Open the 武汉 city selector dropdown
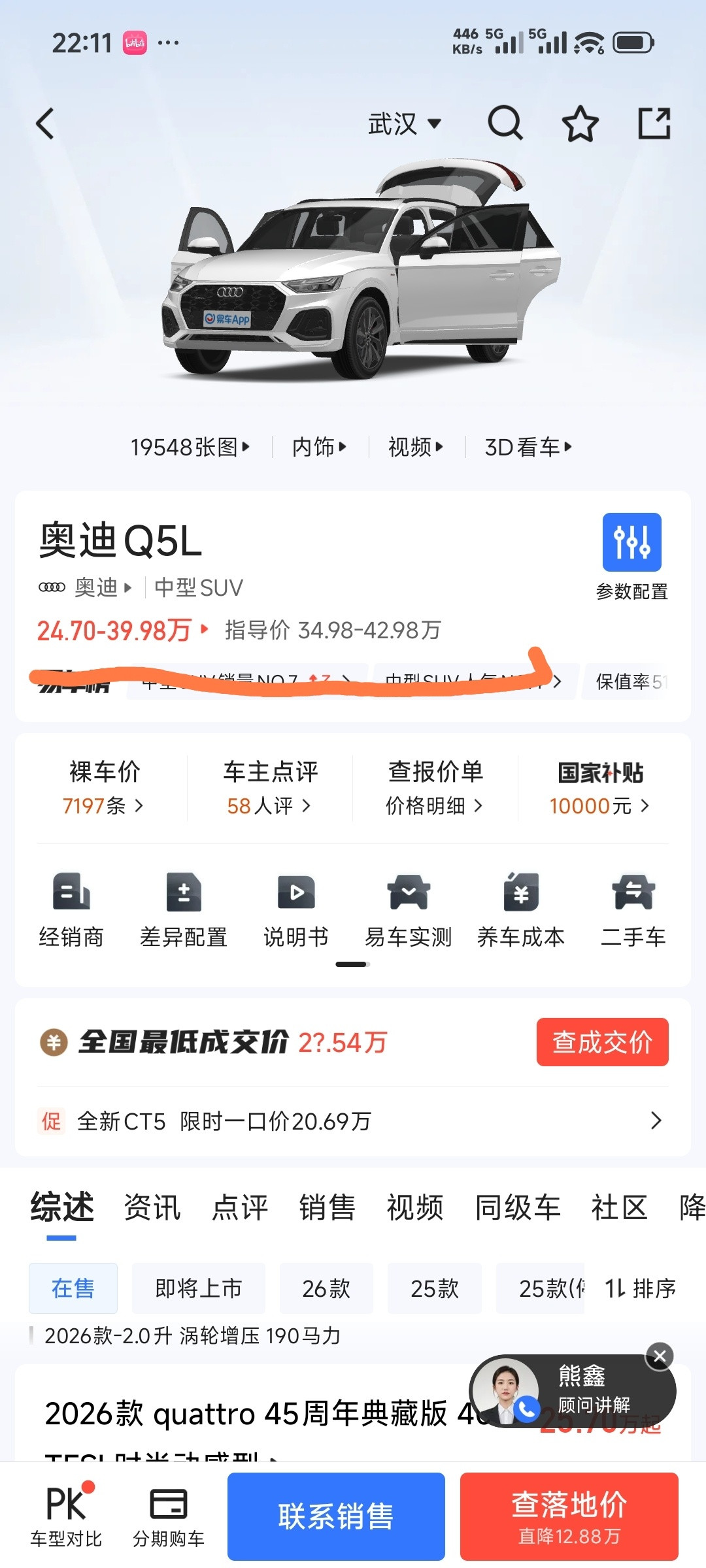The image size is (706, 1568). (404, 123)
